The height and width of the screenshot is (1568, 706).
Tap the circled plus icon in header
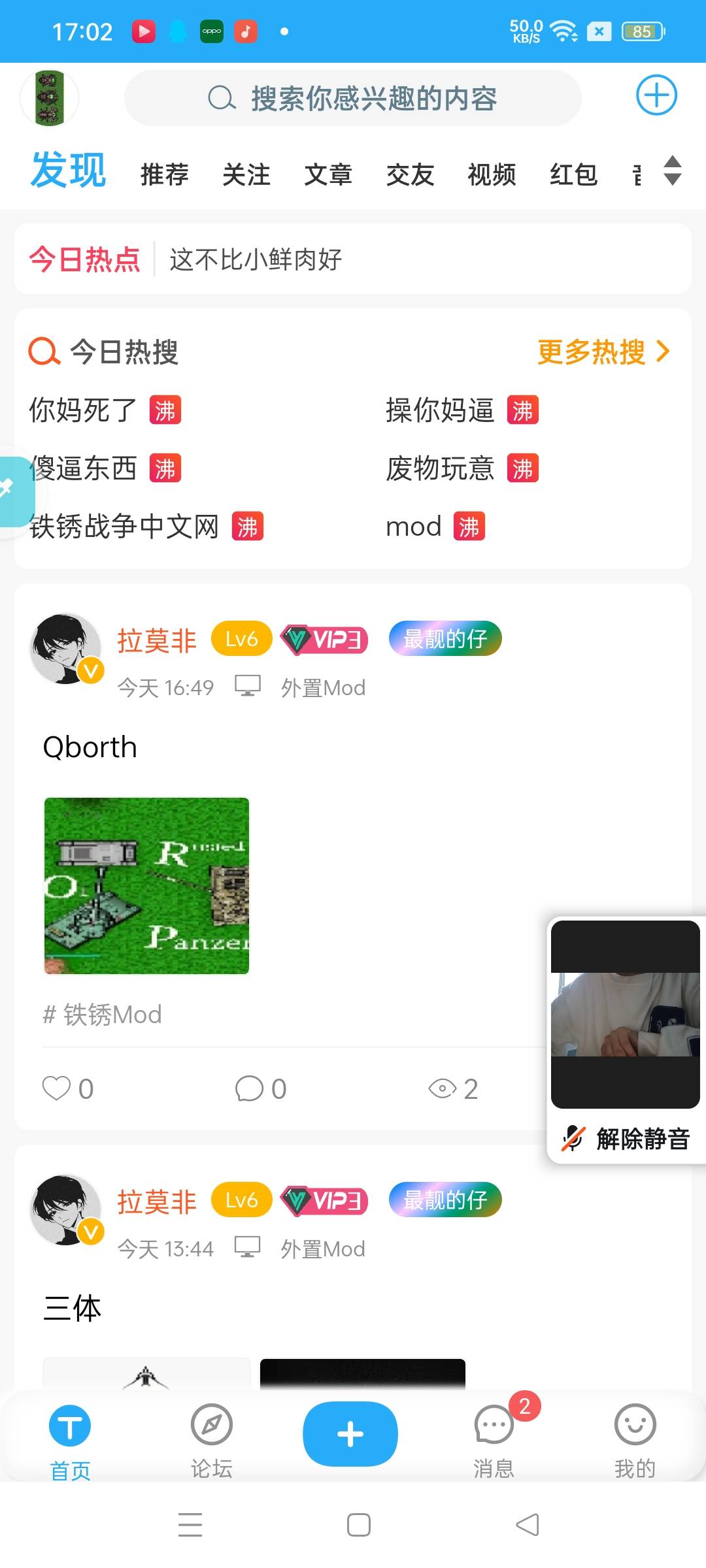[x=656, y=95]
